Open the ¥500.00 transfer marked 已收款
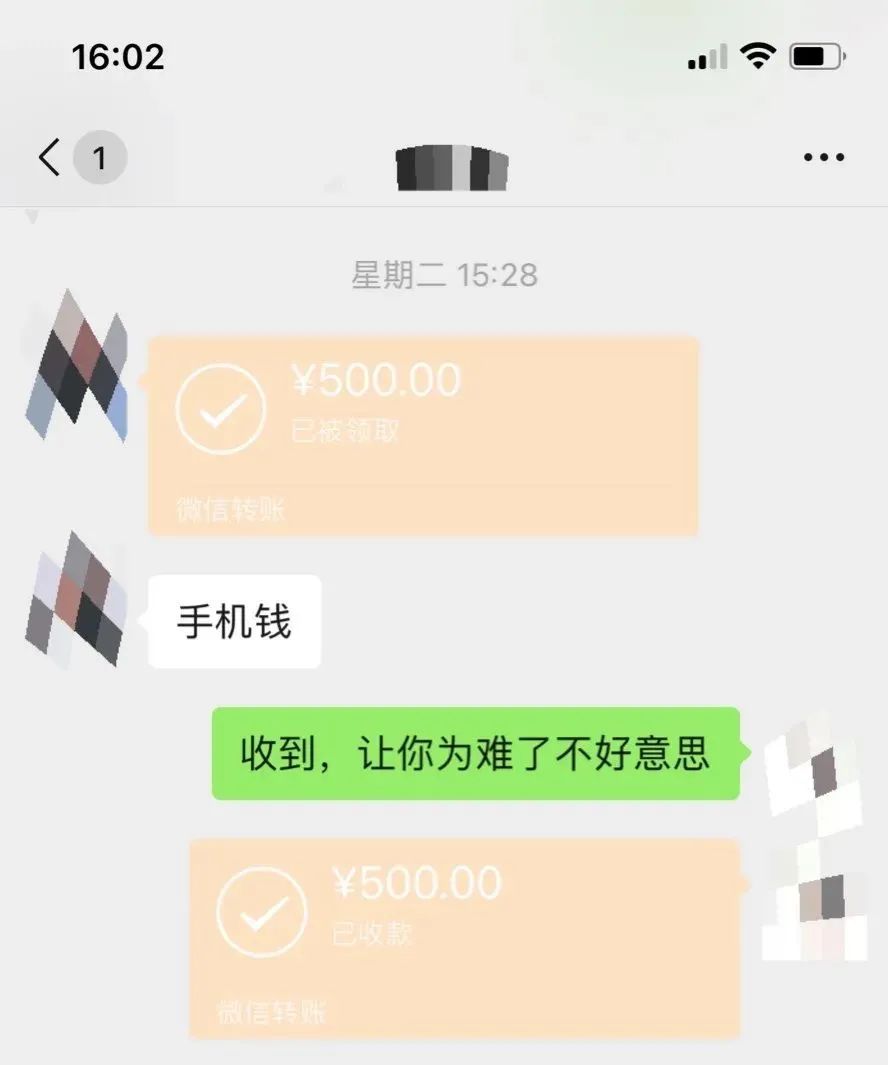 coord(464,937)
